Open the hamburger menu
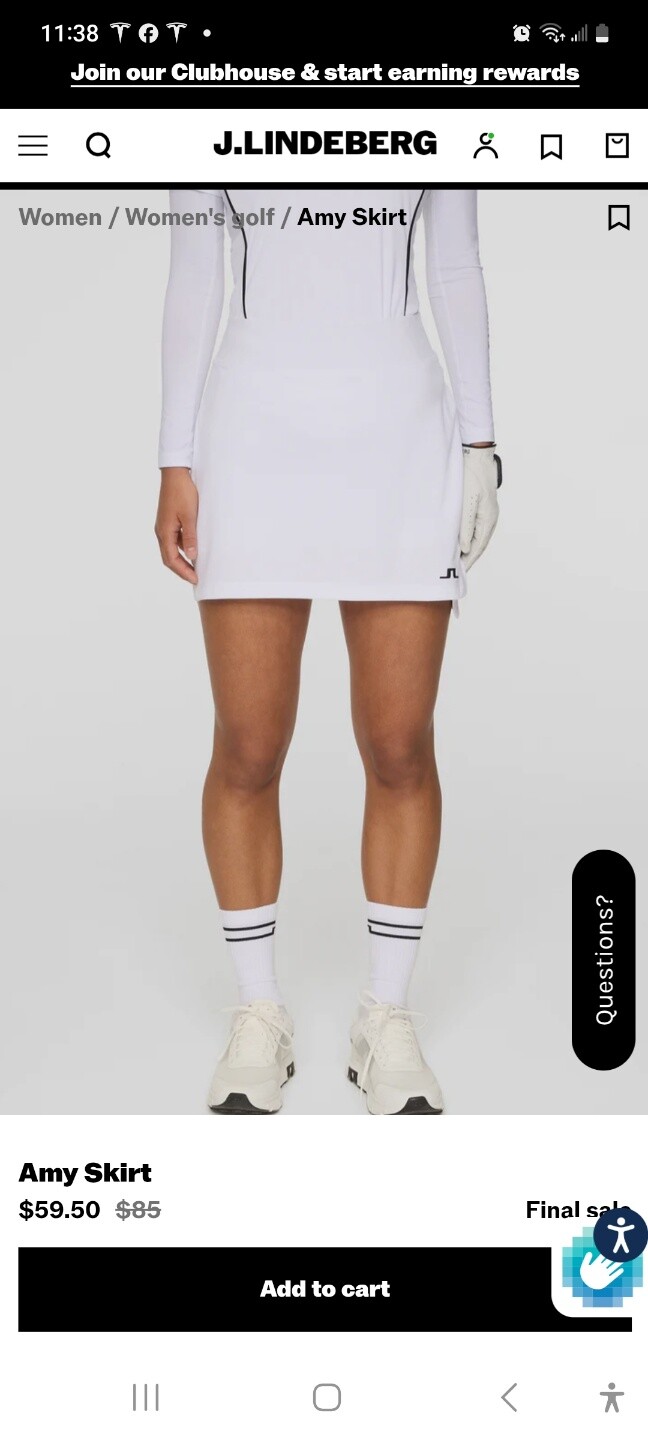This screenshot has width=648, height=1440. coord(33,146)
